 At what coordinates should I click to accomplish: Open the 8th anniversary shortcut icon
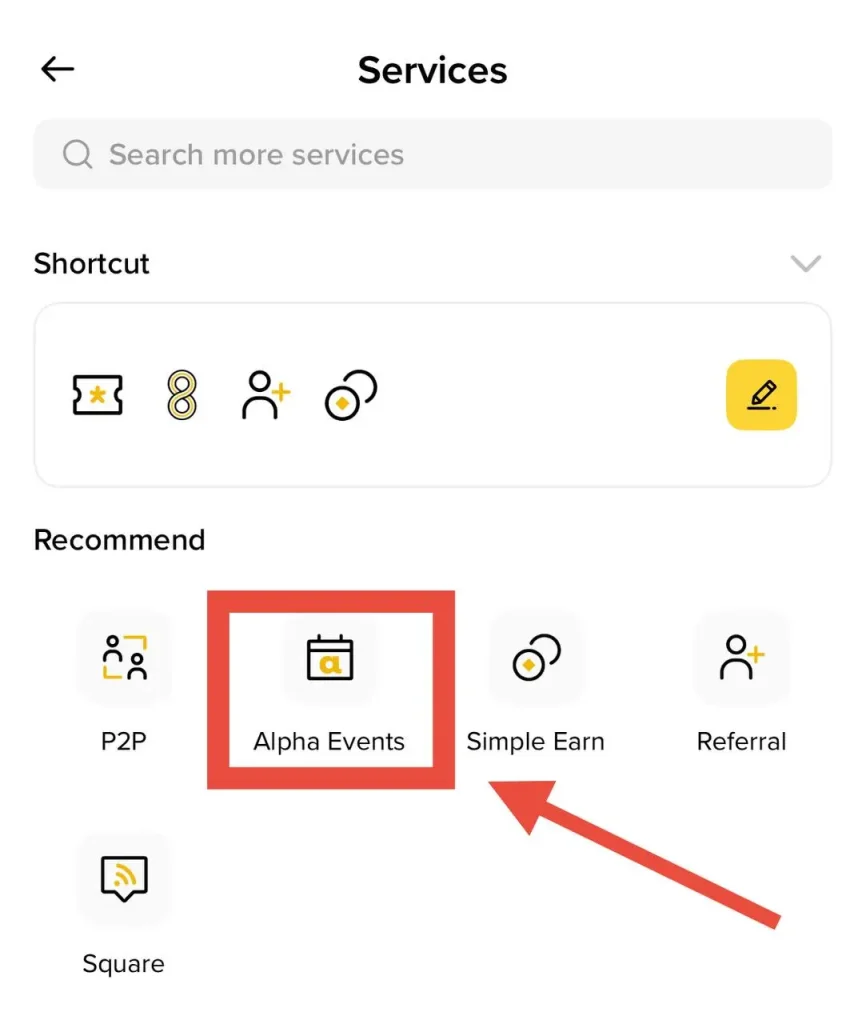coord(182,395)
